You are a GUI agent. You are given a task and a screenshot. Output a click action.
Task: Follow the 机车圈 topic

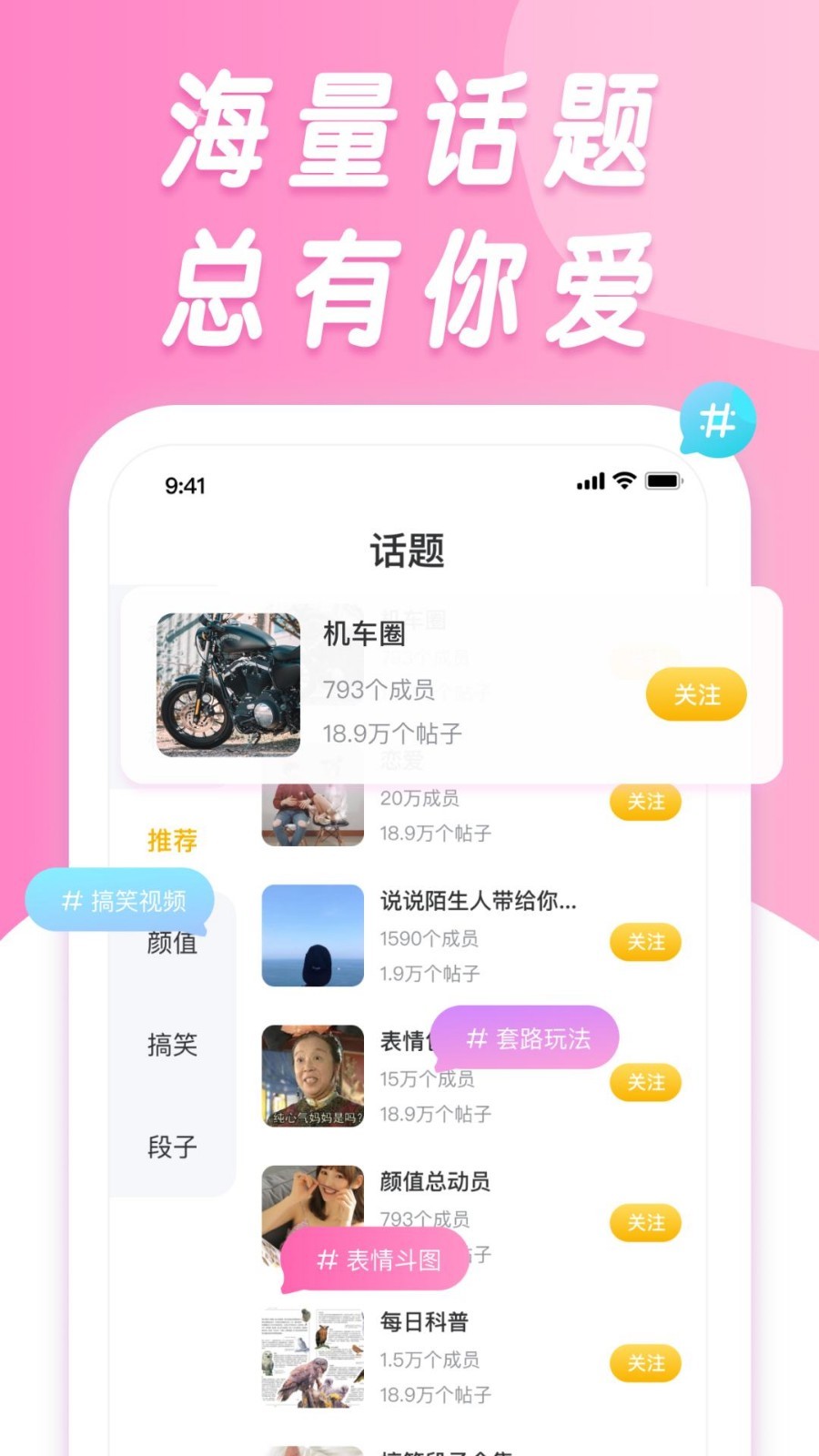(x=696, y=693)
